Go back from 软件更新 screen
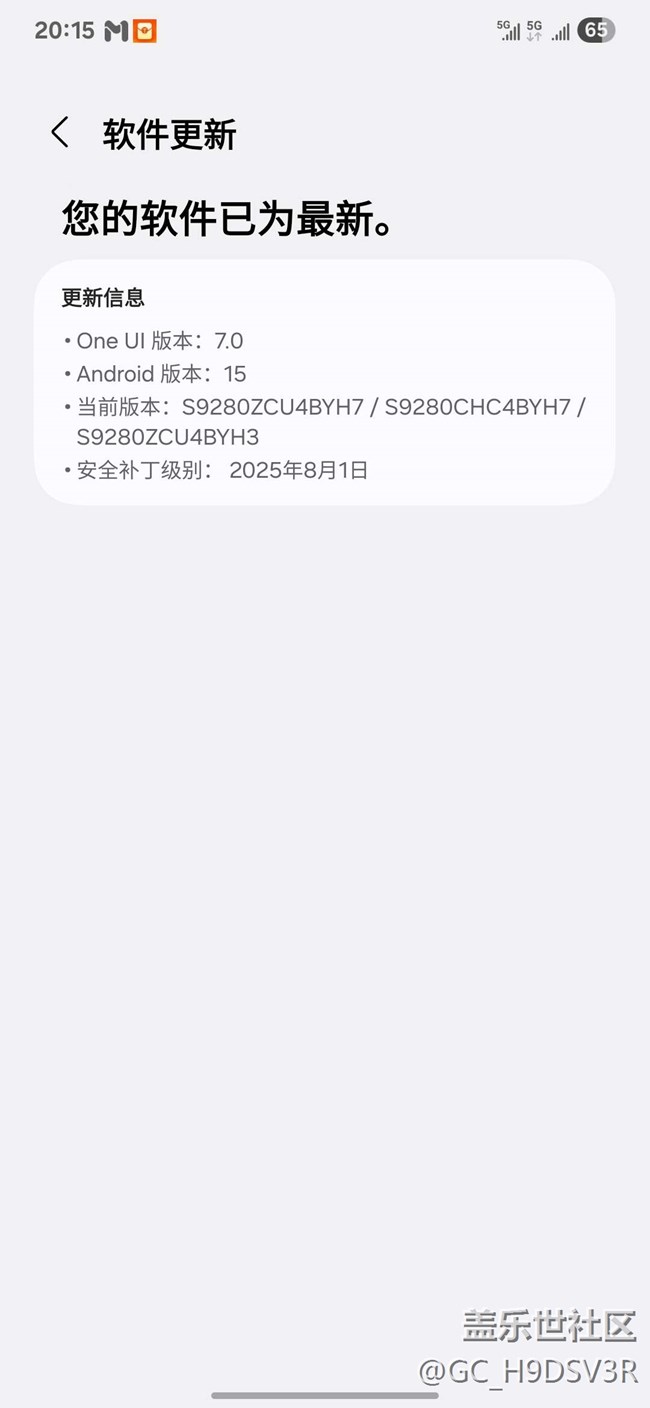Image resolution: width=650 pixels, height=1408 pixels. click(x=60, y=133)
